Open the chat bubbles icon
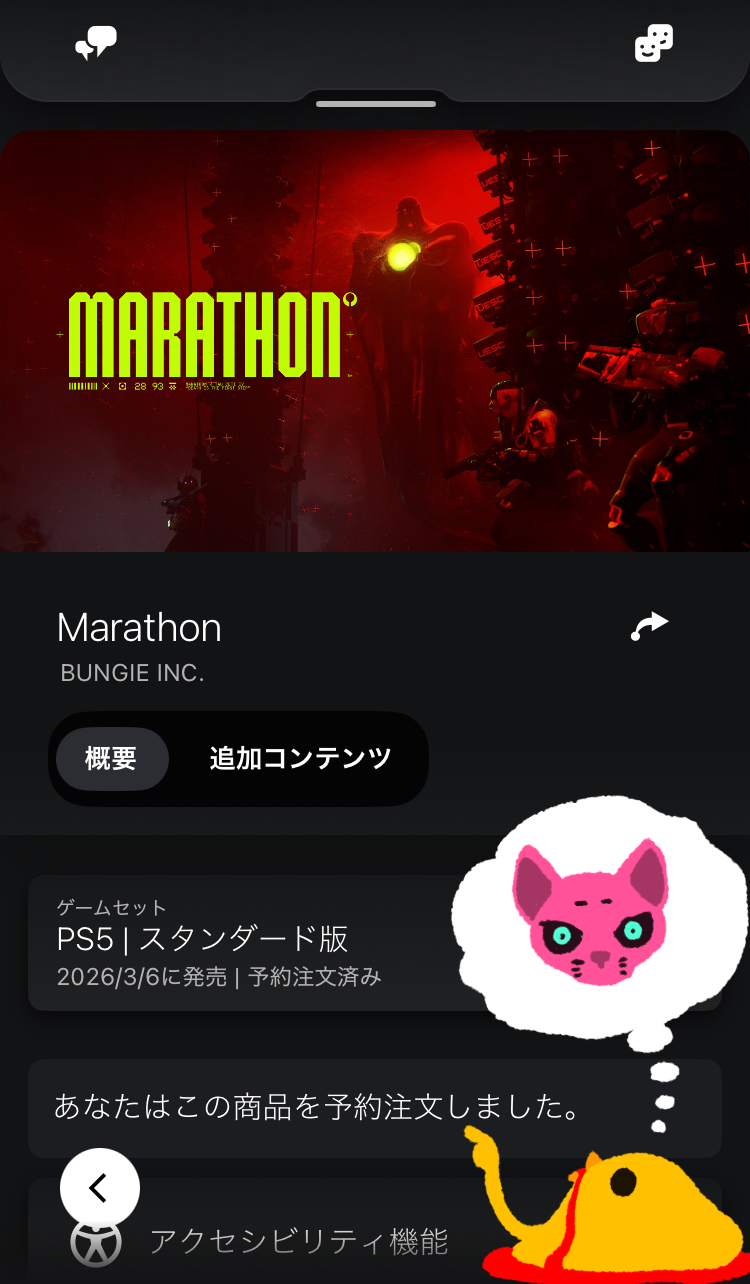 (97, 44)
